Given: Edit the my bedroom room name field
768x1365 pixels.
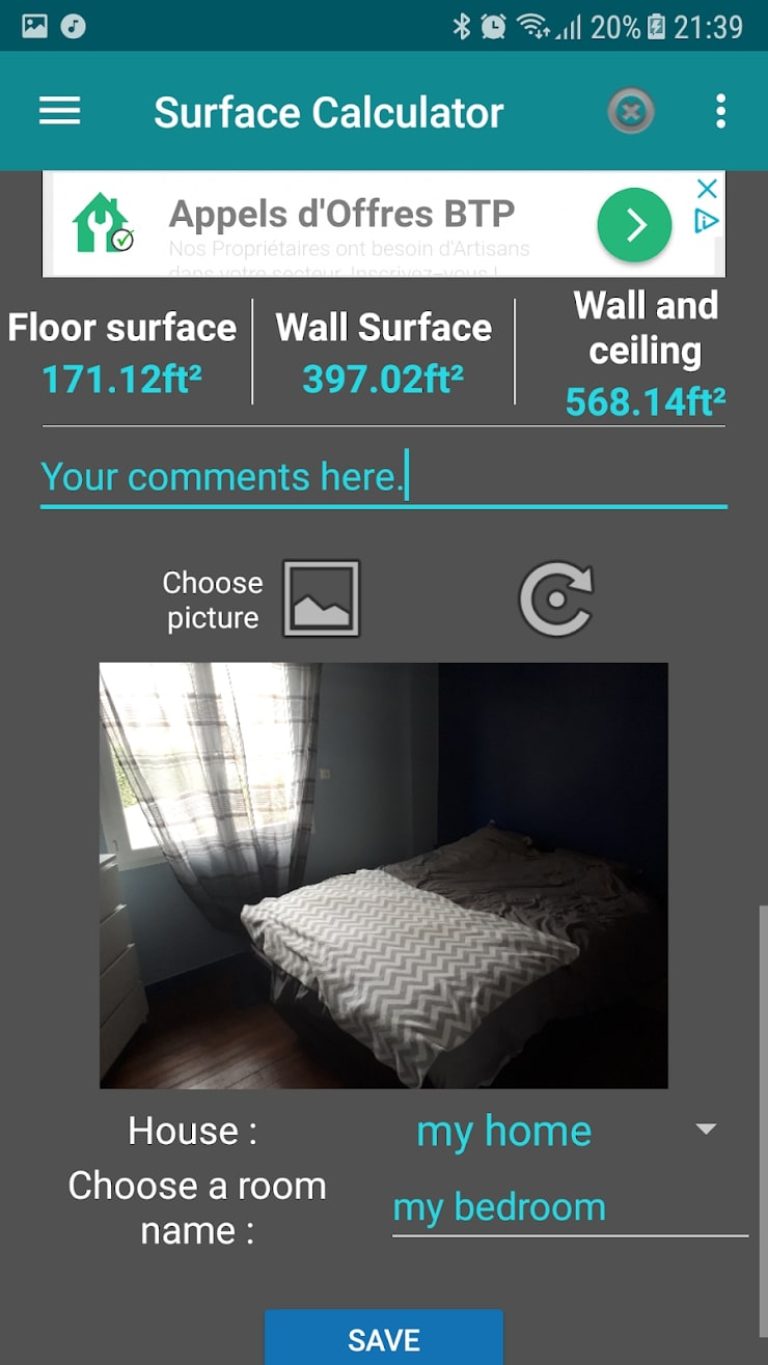Looking at the screenshot, I should tap(500, 1208).
